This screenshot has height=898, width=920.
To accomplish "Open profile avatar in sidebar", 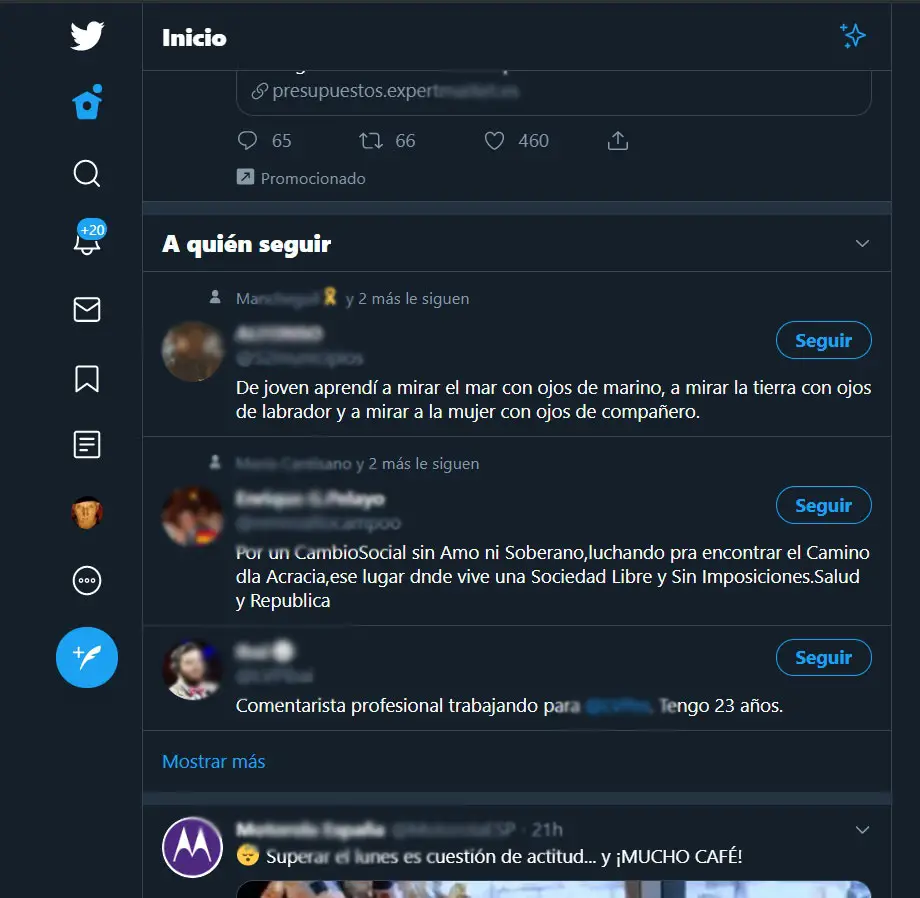I will [87, 513].
